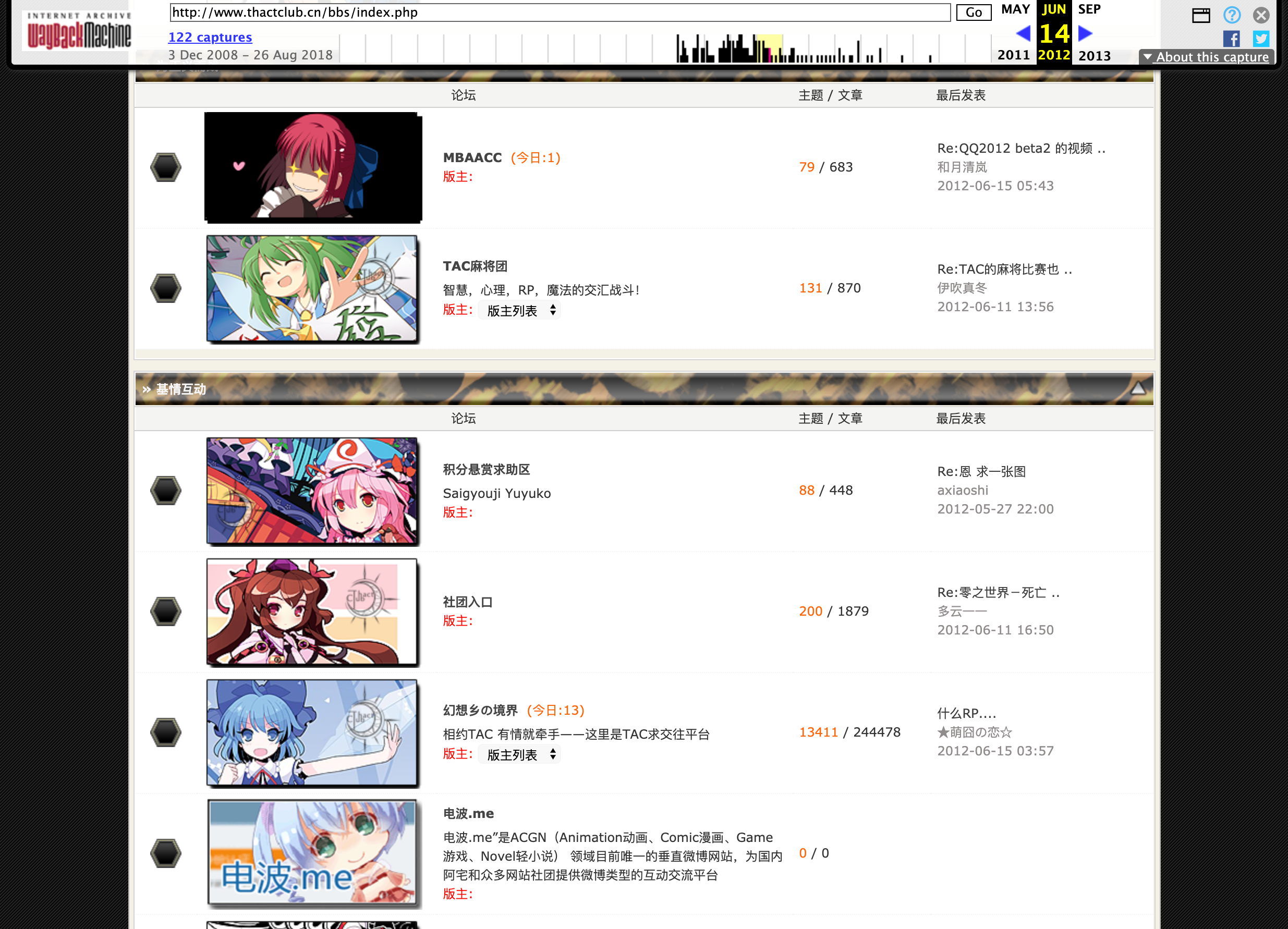Share the capture on Facebook
This screenshot has height=929, width=1288.
coord(1231,39)
